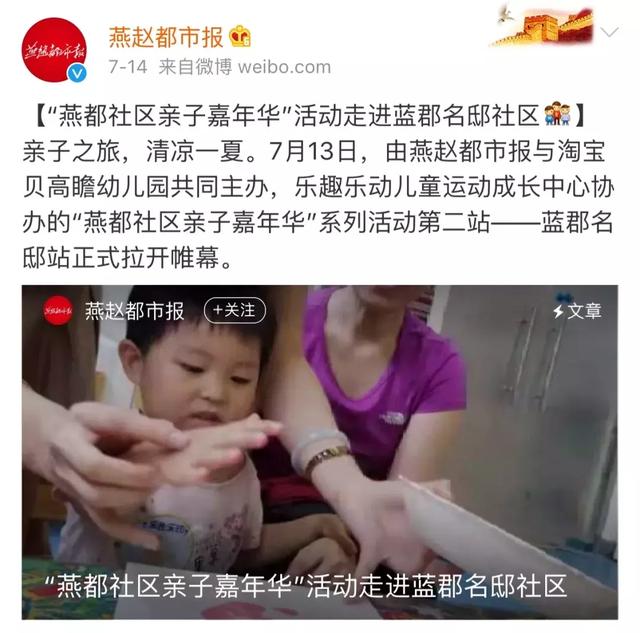
Task: Follow the account with the +关注 button
Action: [235, 311]
